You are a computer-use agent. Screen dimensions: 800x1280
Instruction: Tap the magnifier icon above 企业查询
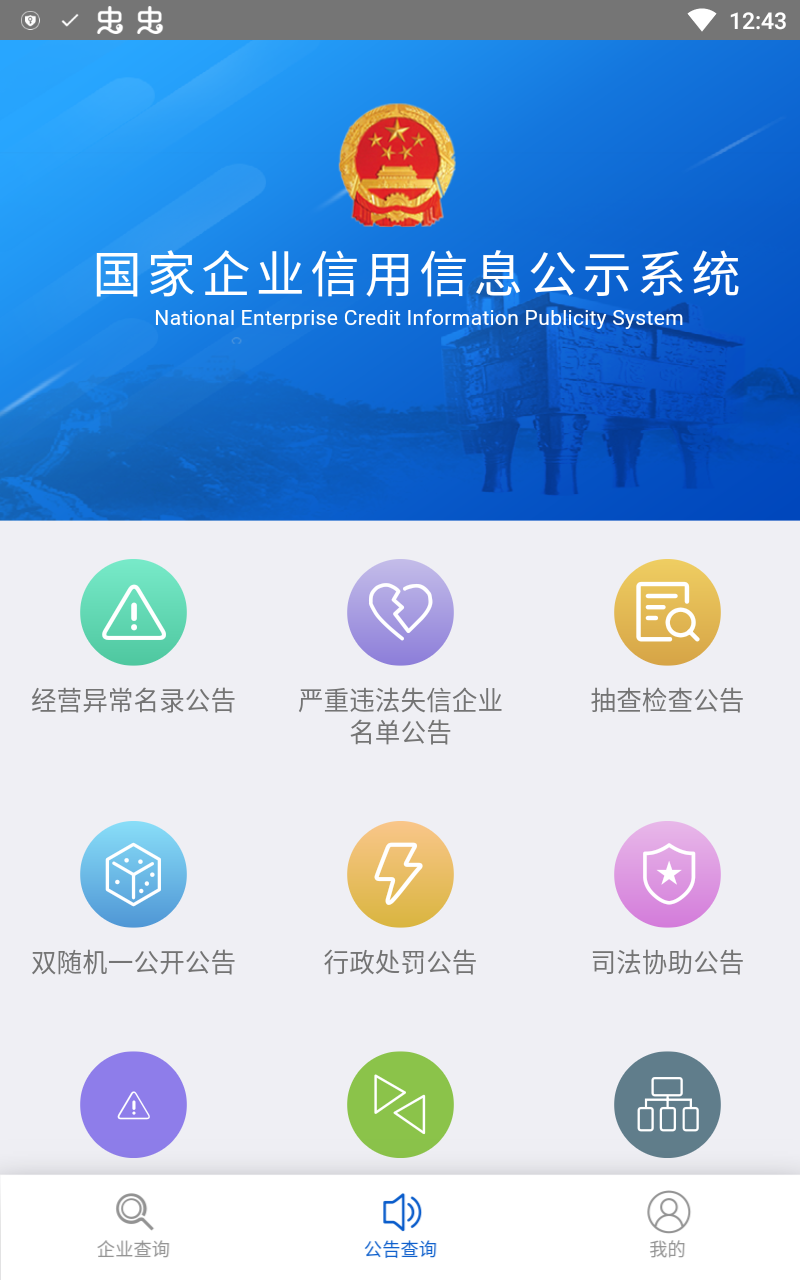pyautogui.click(x=133, y=1211)
